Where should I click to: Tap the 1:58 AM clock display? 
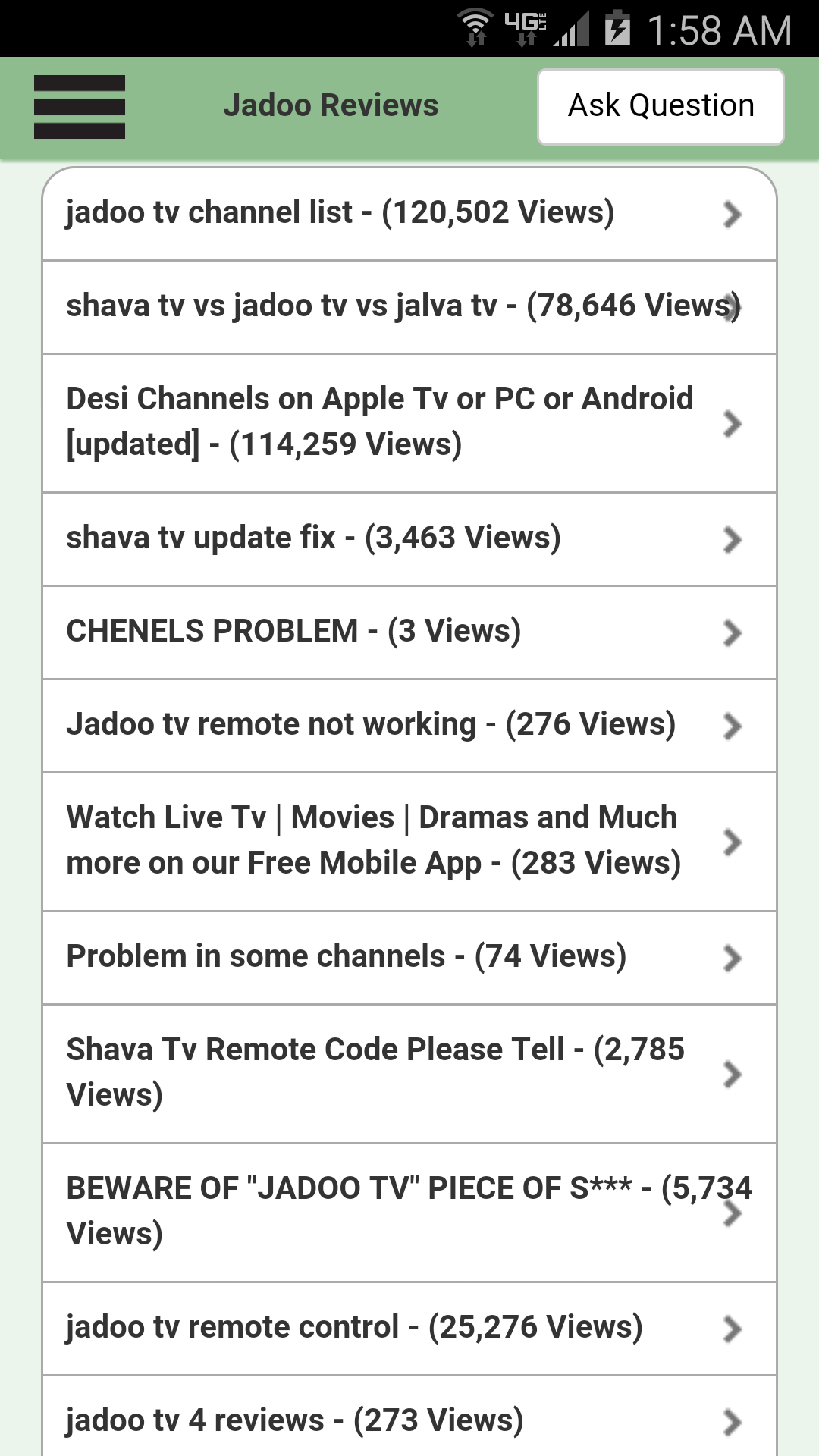coord(715,28)
